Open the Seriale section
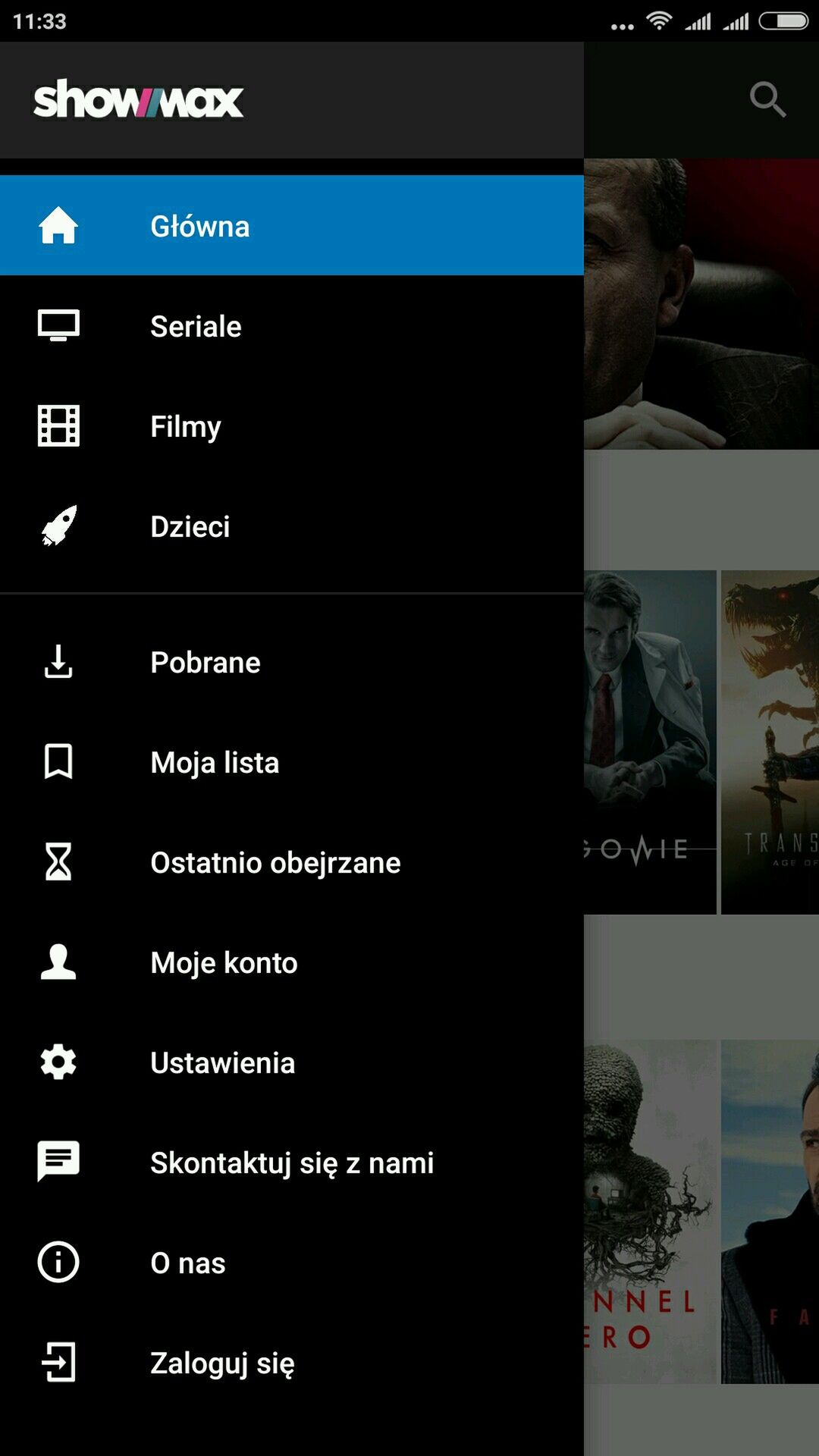This screenshot has height=1456, width=819. coord(292,326)
